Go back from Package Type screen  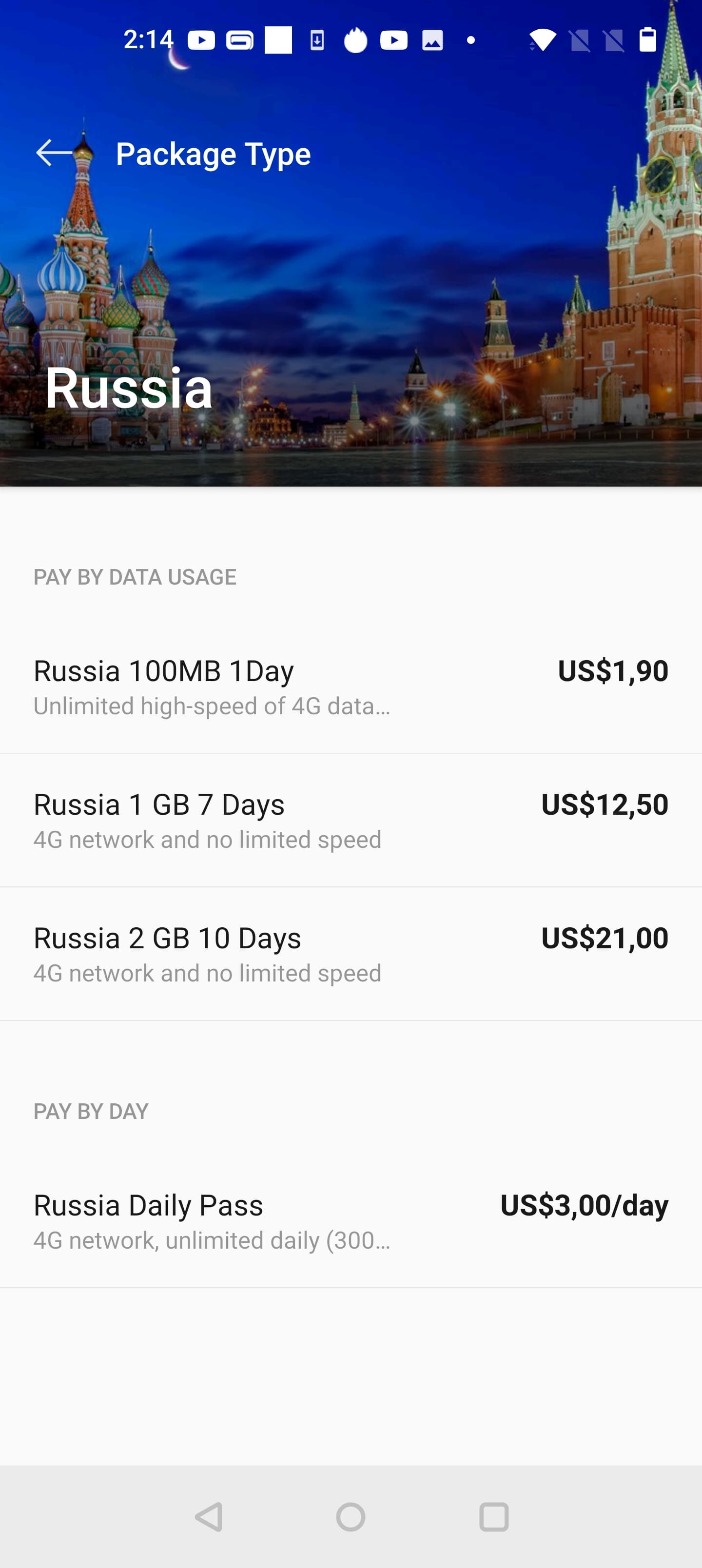point(54,153)
